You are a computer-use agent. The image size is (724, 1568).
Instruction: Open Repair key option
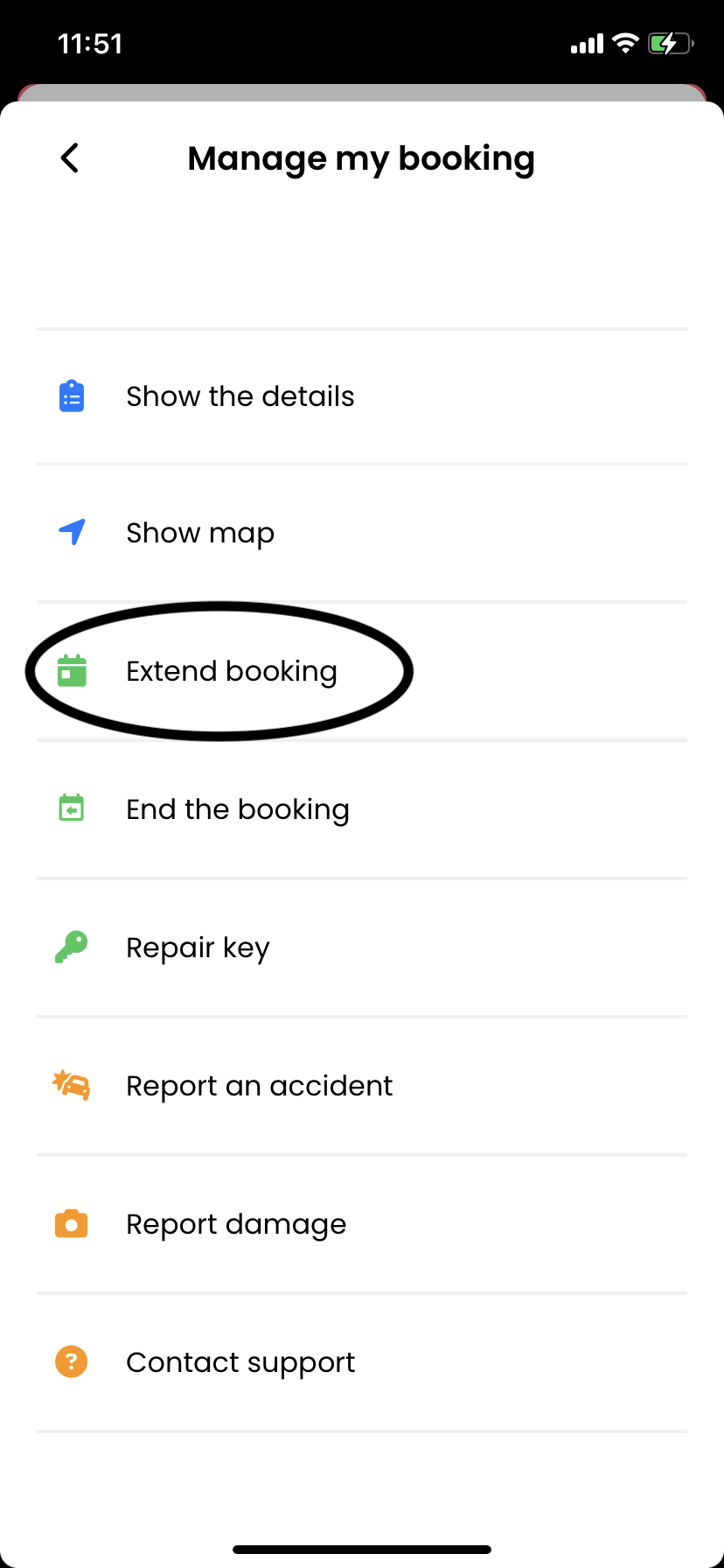coord(198,948)
